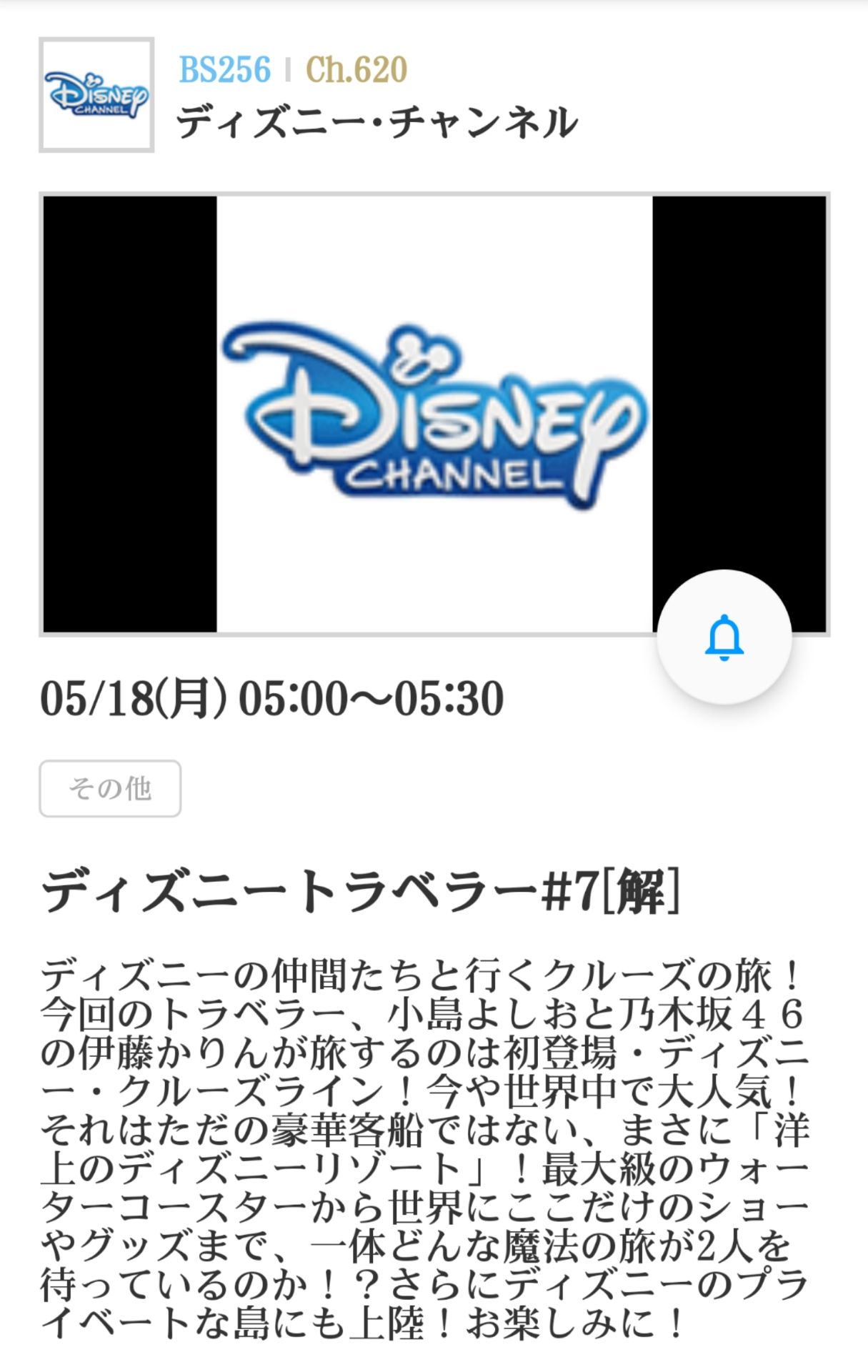
Task: Open the Disney Channel program image
Action: (434, 414)
